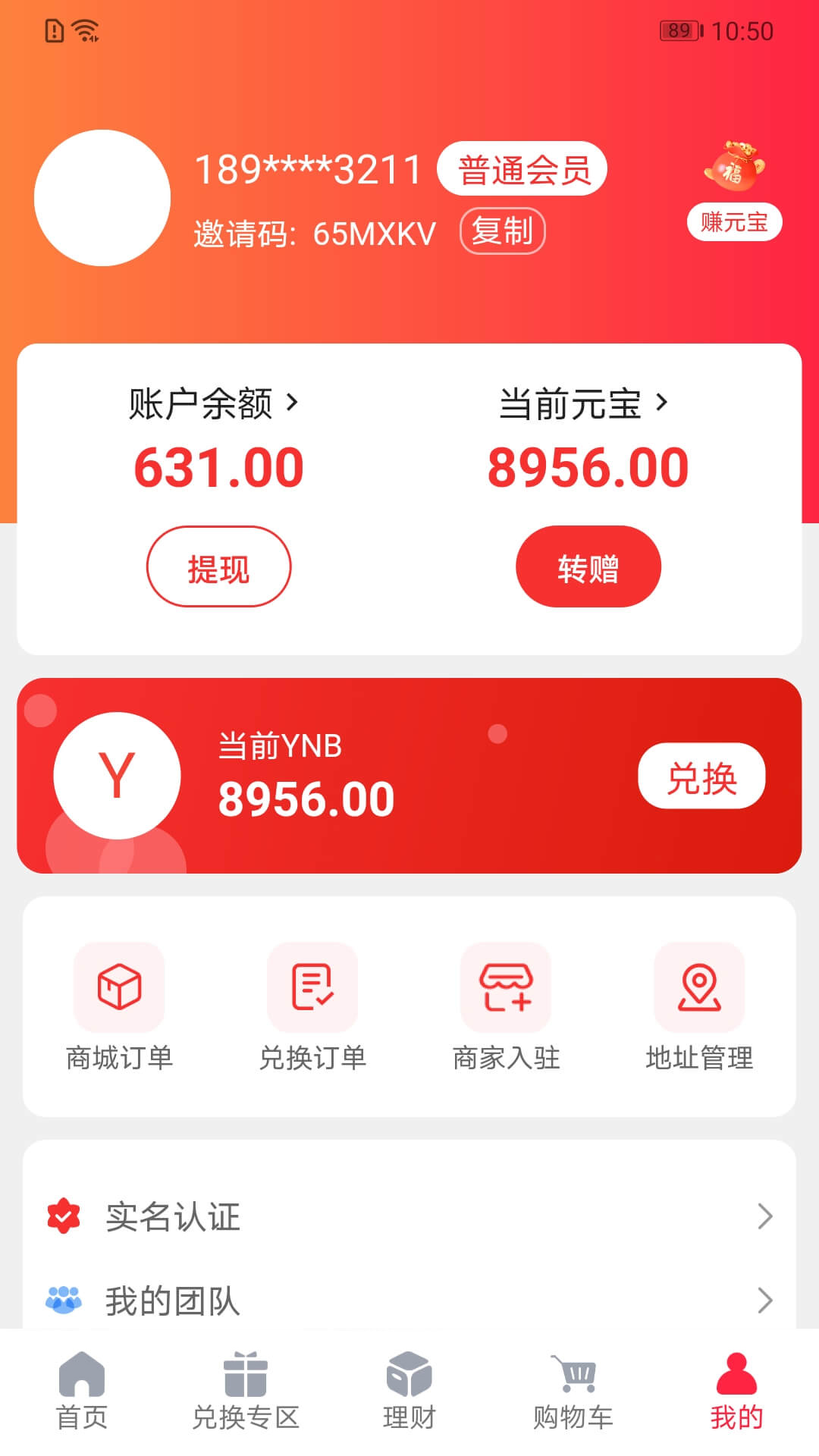
Task: Open 地址管理 (address management) icon
Action: 698,988
